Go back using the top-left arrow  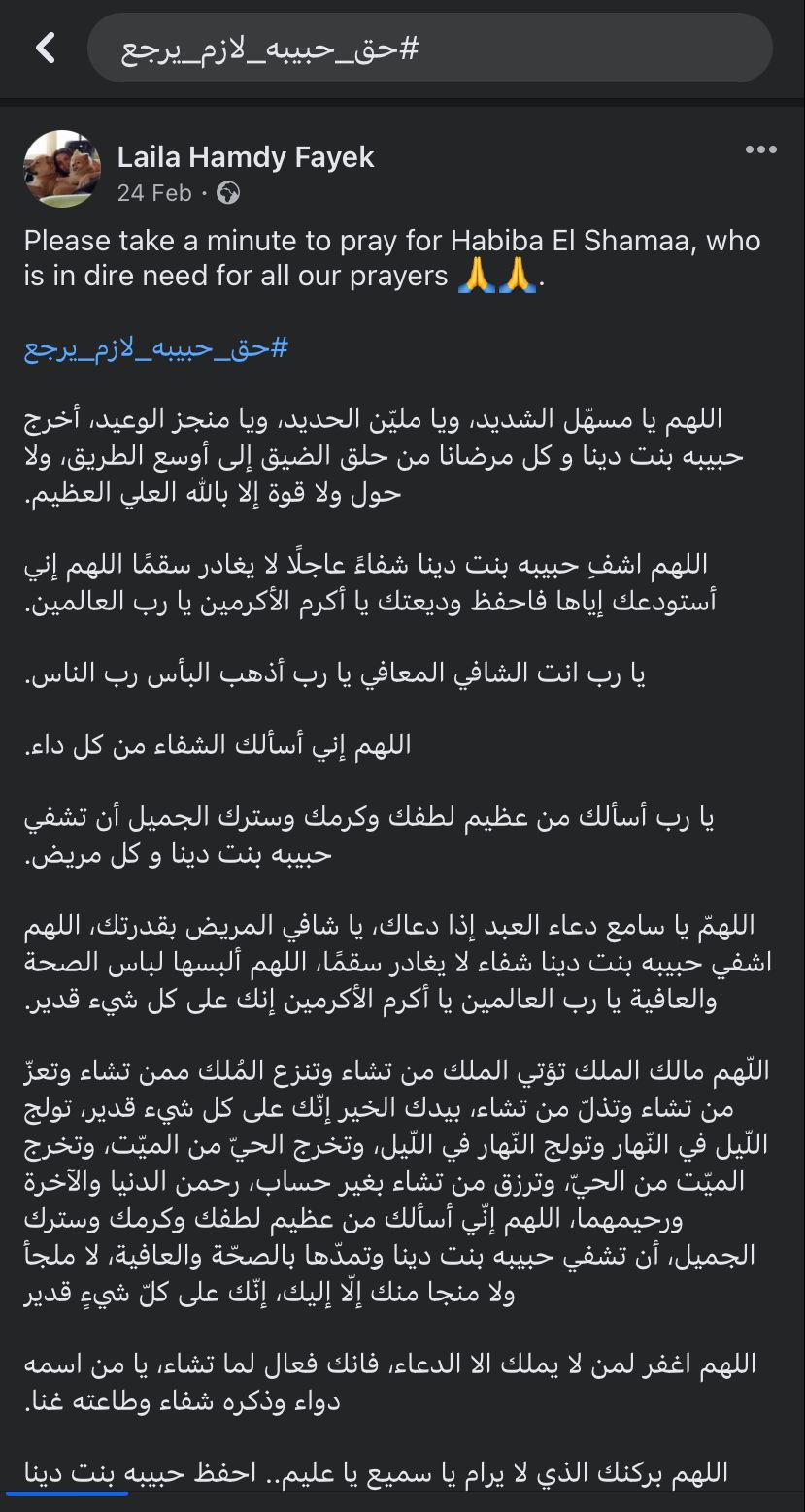(46, 49)
